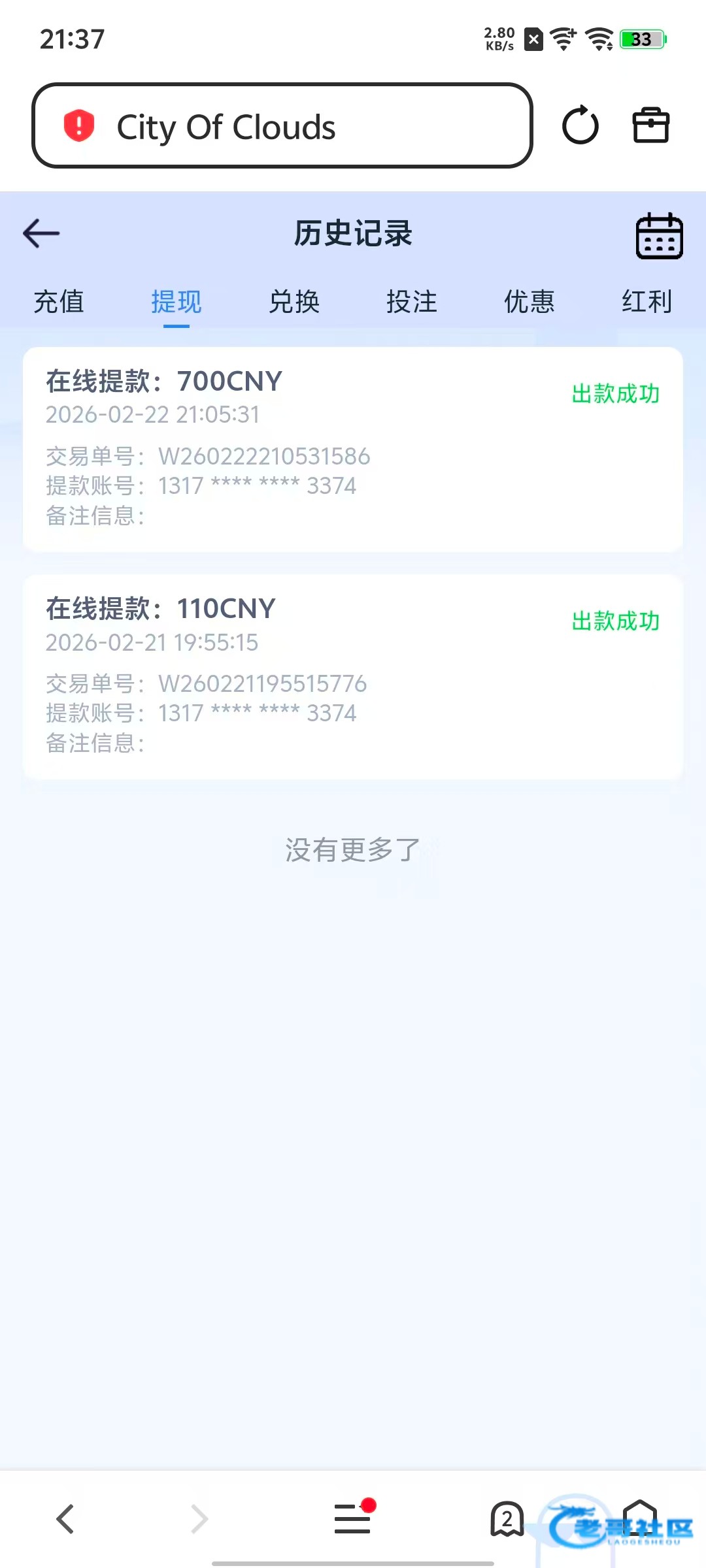The image size is (706, 1568).
Task: Open the 投注 tab
Action: [x=412, y=302]
